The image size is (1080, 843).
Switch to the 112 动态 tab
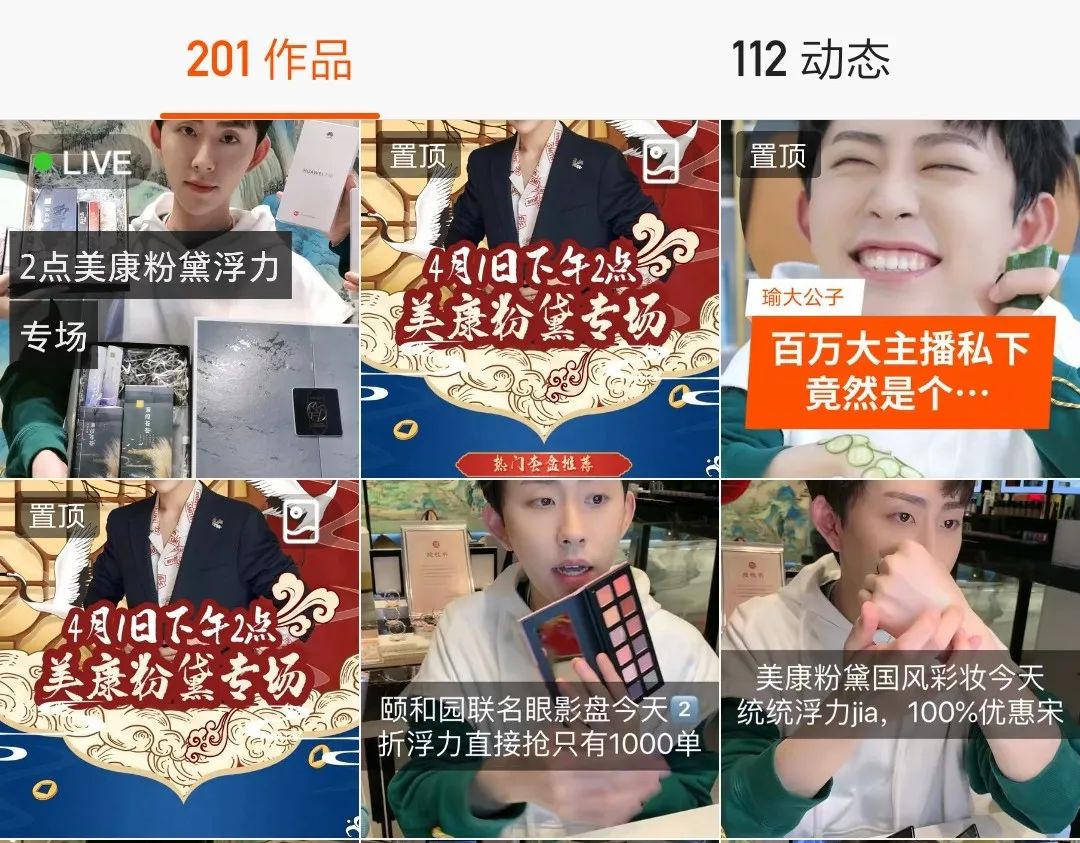[x=810, y=60]
